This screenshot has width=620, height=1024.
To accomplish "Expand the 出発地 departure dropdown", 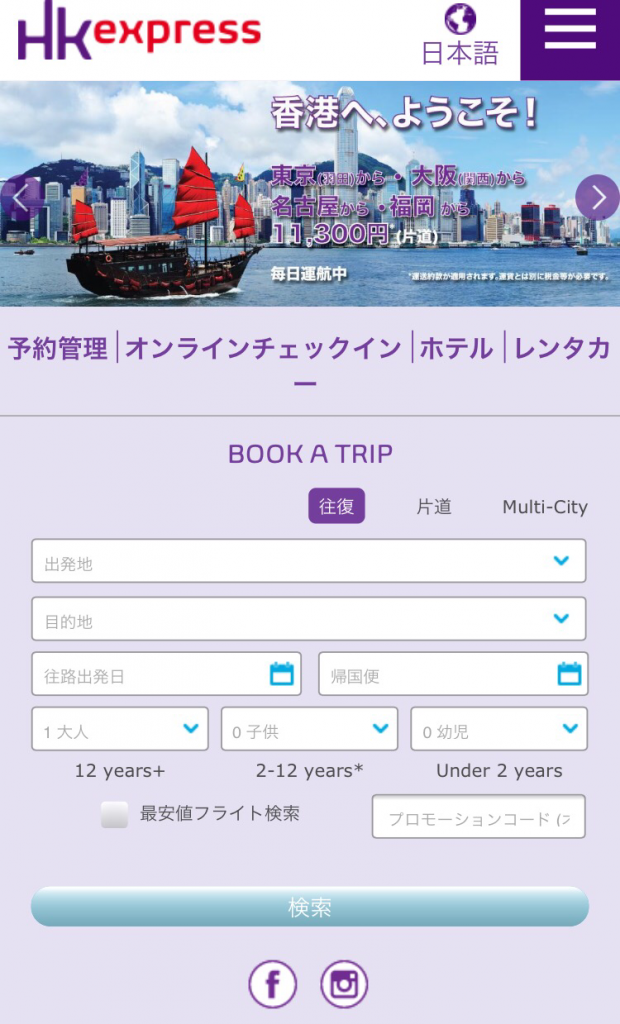I will coord(308,561).
